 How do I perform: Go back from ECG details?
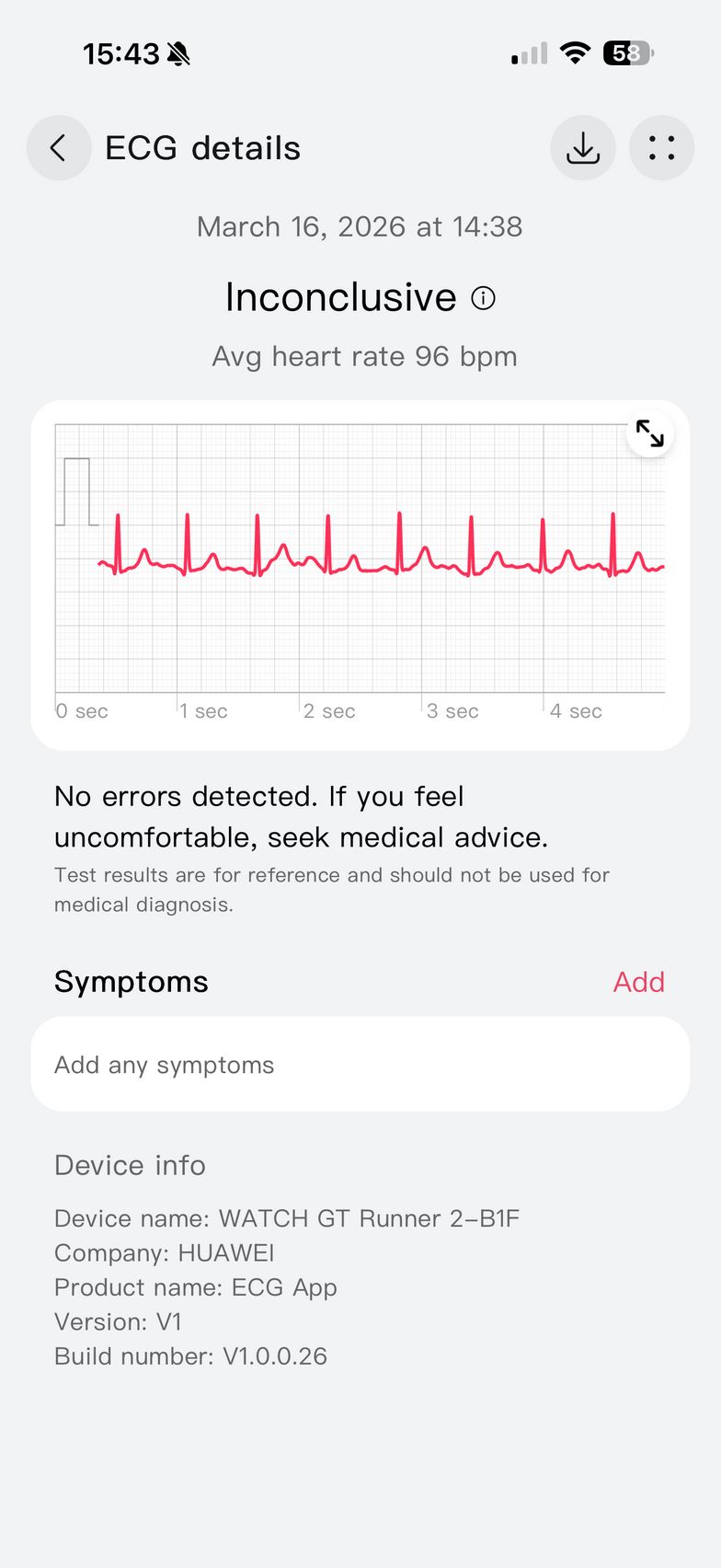pyautogui.click(x=59, y=148)
